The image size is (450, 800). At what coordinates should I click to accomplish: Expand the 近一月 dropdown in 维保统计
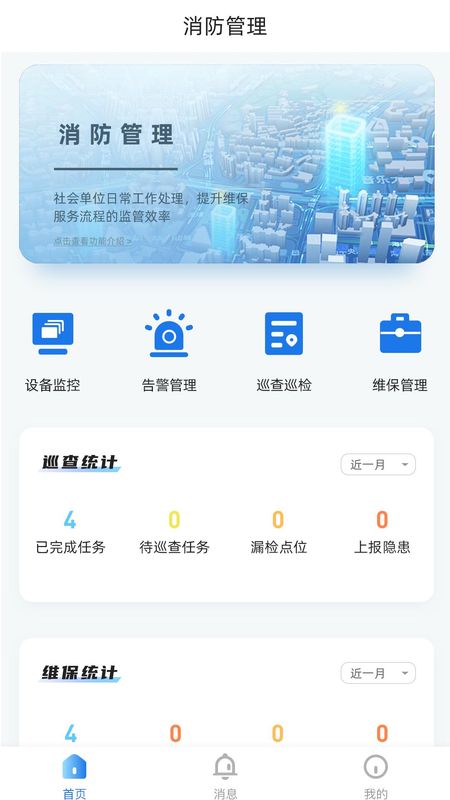click(x=378, y=673)
